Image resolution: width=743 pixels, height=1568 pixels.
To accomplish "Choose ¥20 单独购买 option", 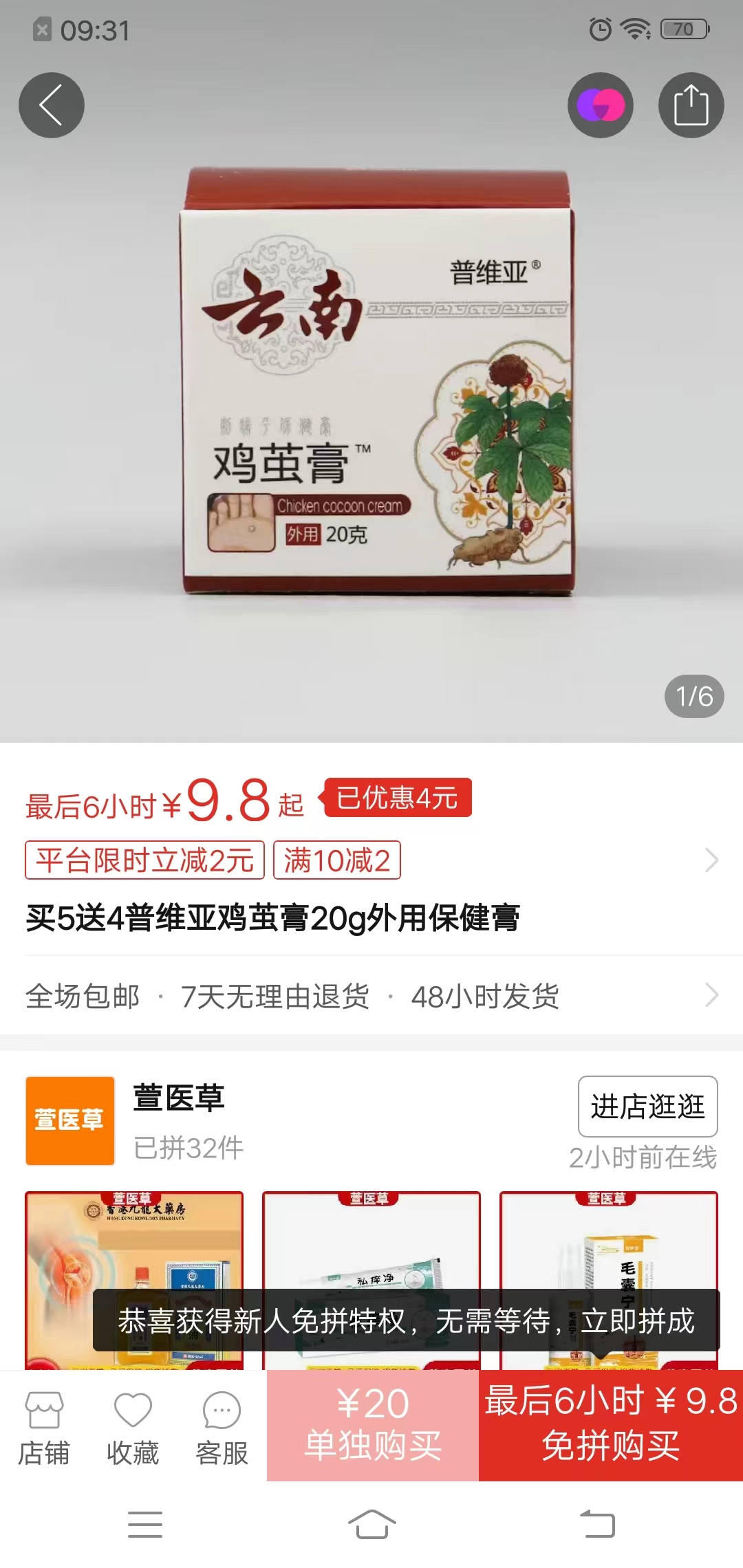I will click(373, 1425).
